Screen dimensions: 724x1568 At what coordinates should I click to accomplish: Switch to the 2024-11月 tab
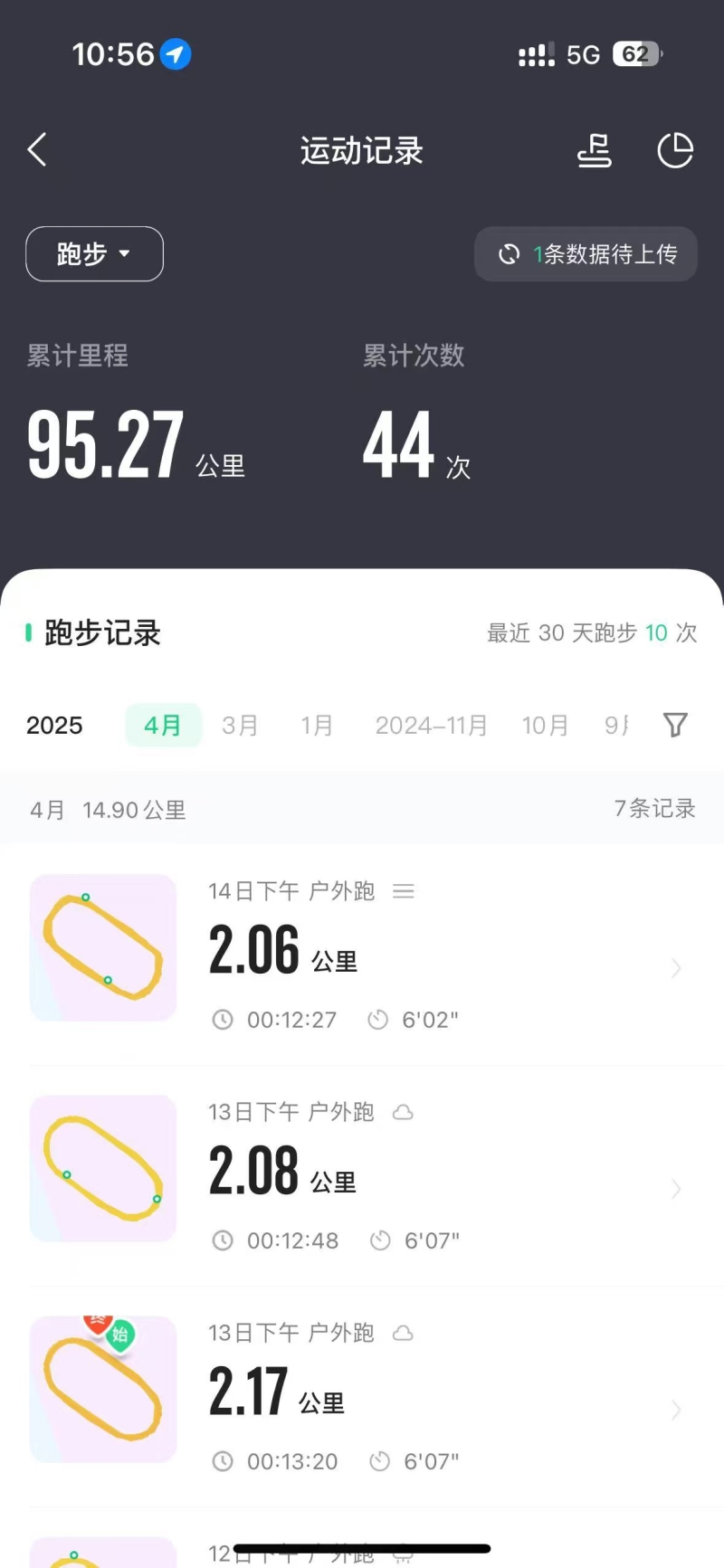[432, 726]
